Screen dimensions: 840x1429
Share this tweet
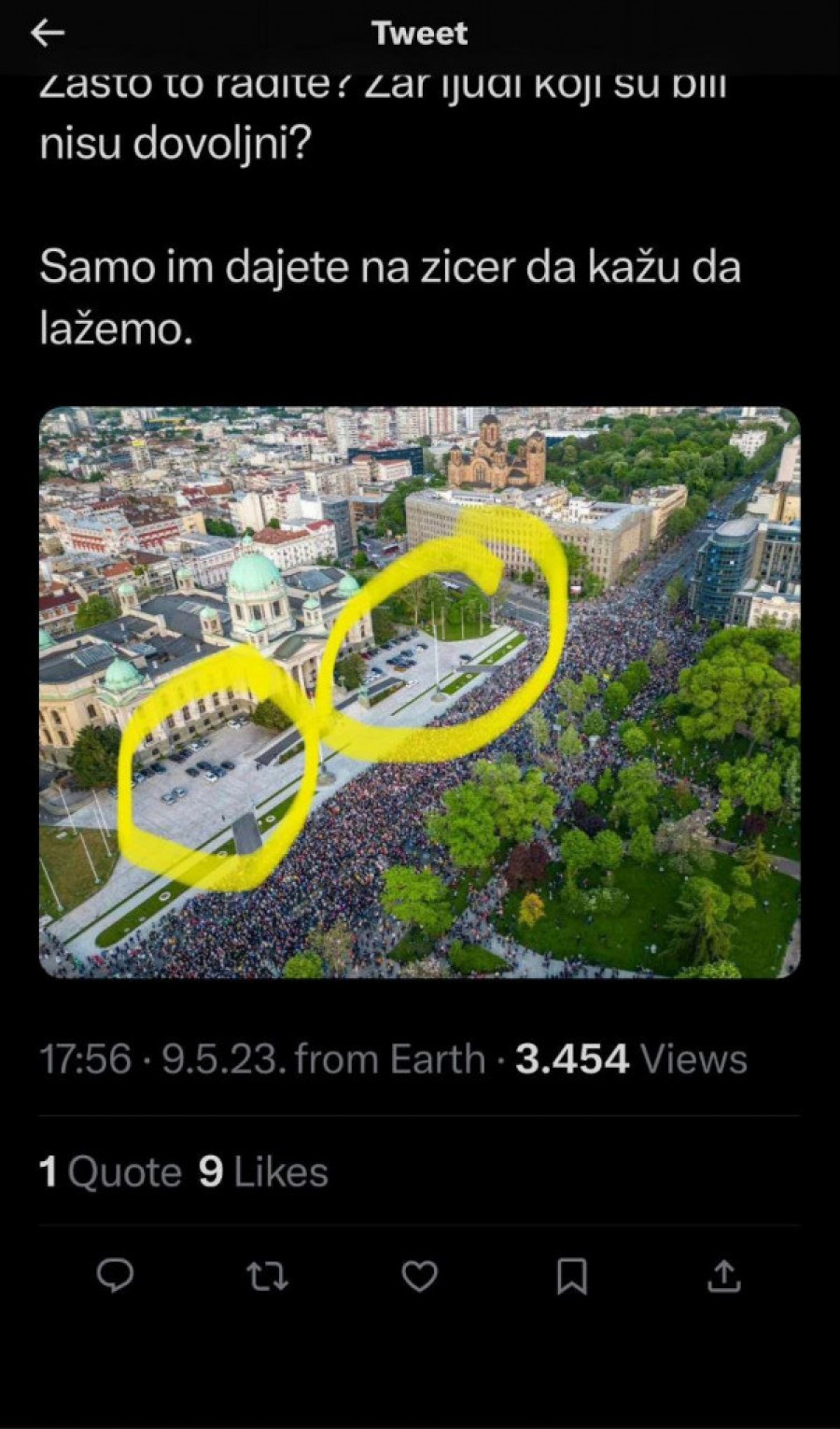coord(723,1276)
